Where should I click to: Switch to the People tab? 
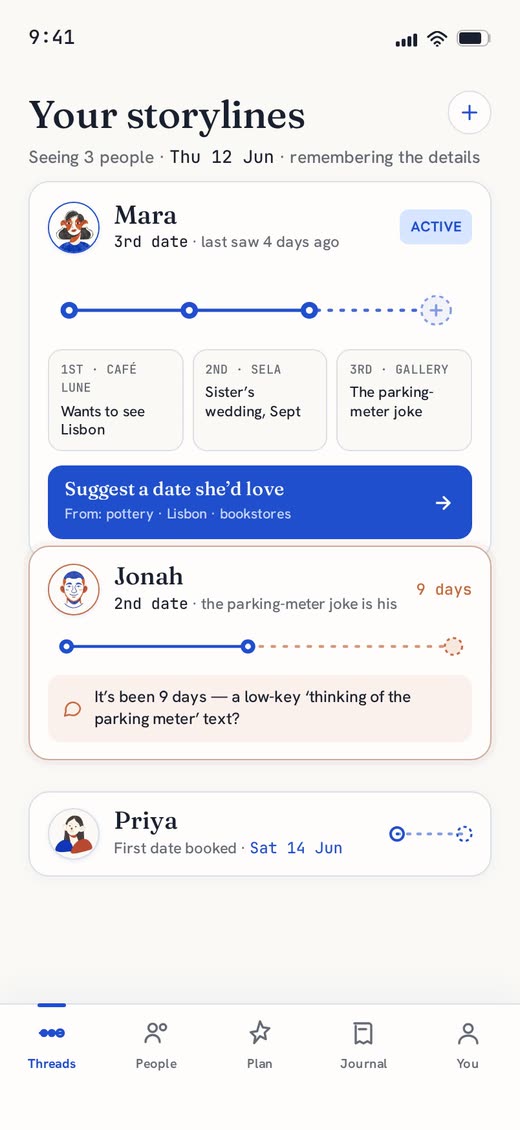[156, 1045]
